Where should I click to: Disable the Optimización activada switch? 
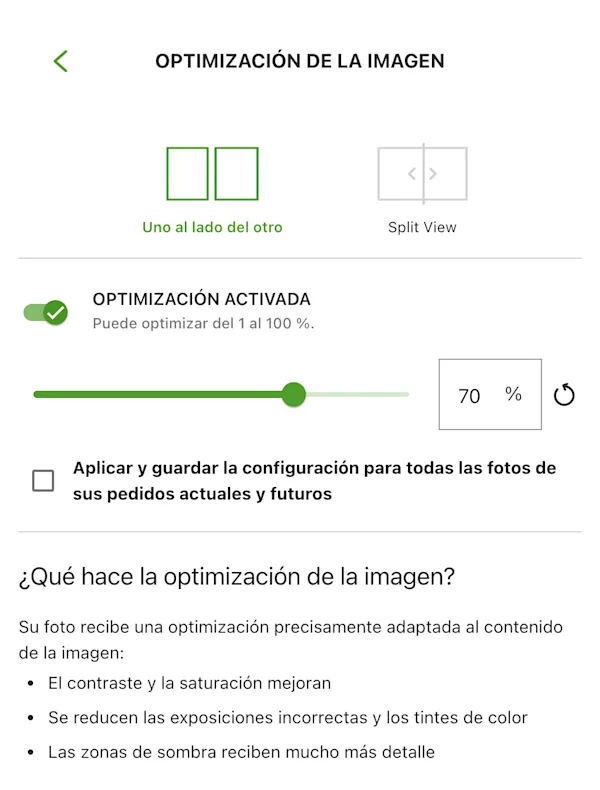(46, 313)
